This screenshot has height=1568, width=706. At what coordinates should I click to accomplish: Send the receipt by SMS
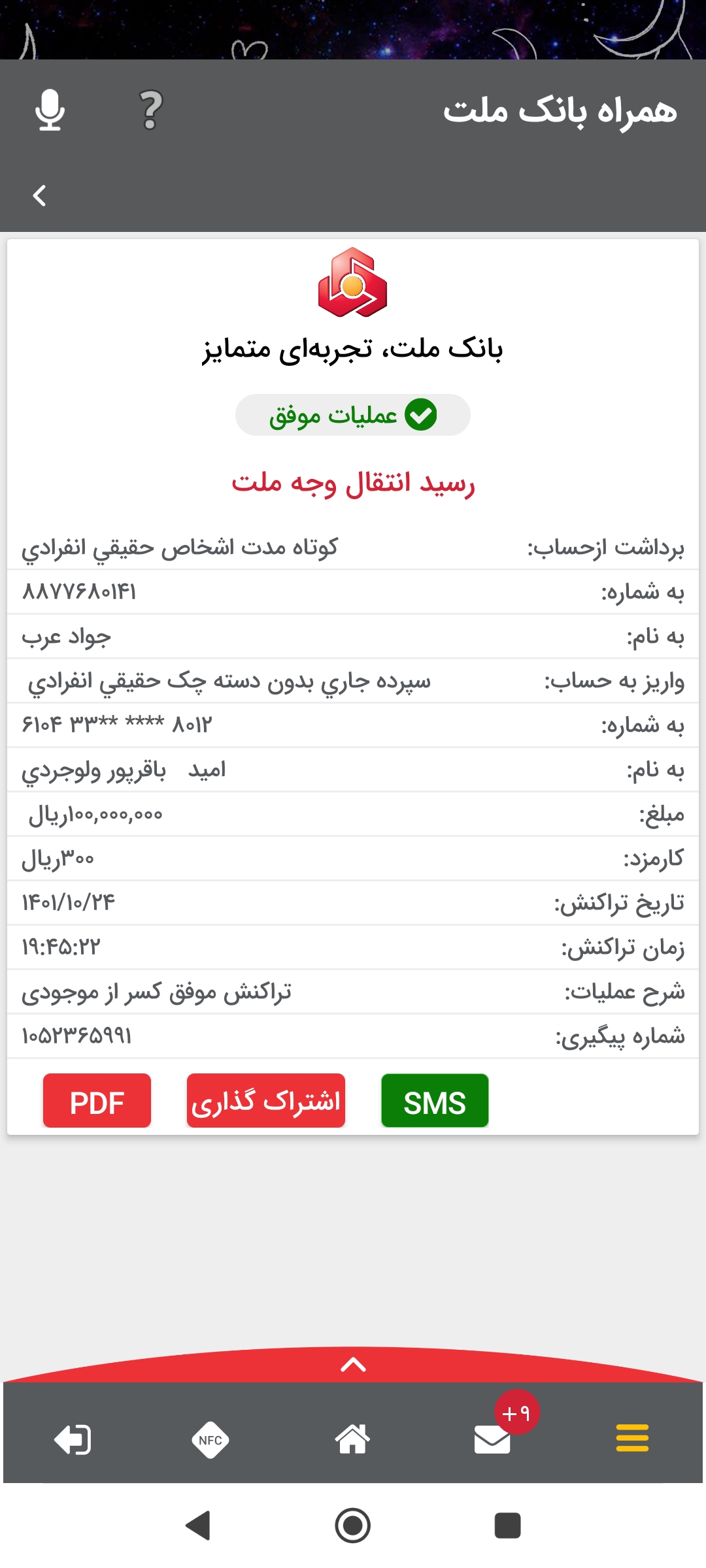tap(435, 1100)
